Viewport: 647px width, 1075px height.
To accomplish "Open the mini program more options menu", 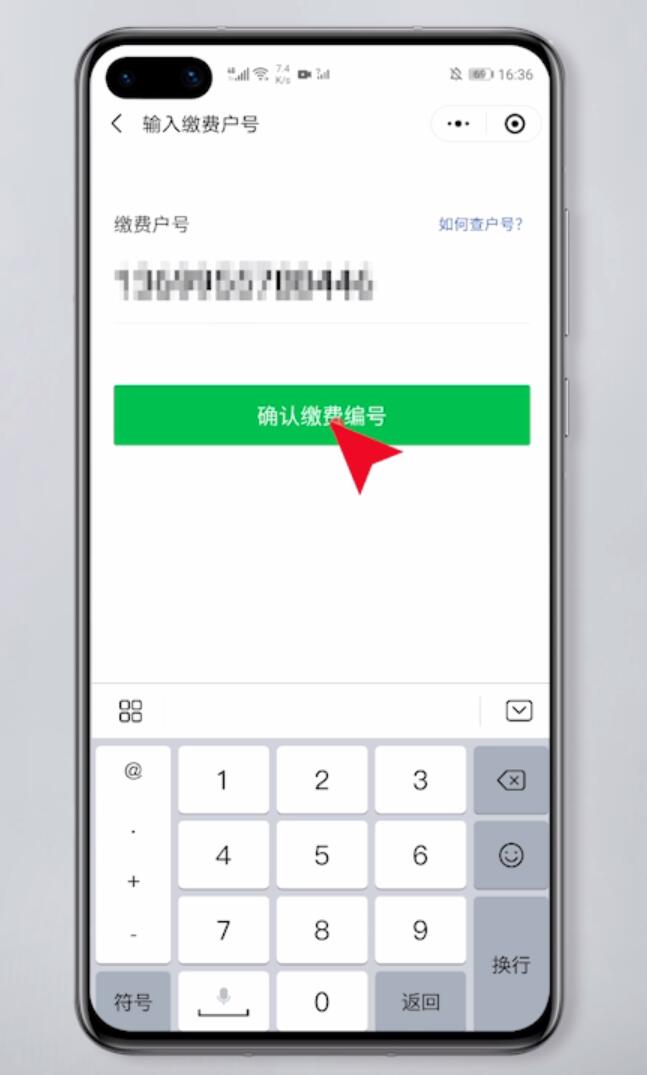I will coord(458,124).
